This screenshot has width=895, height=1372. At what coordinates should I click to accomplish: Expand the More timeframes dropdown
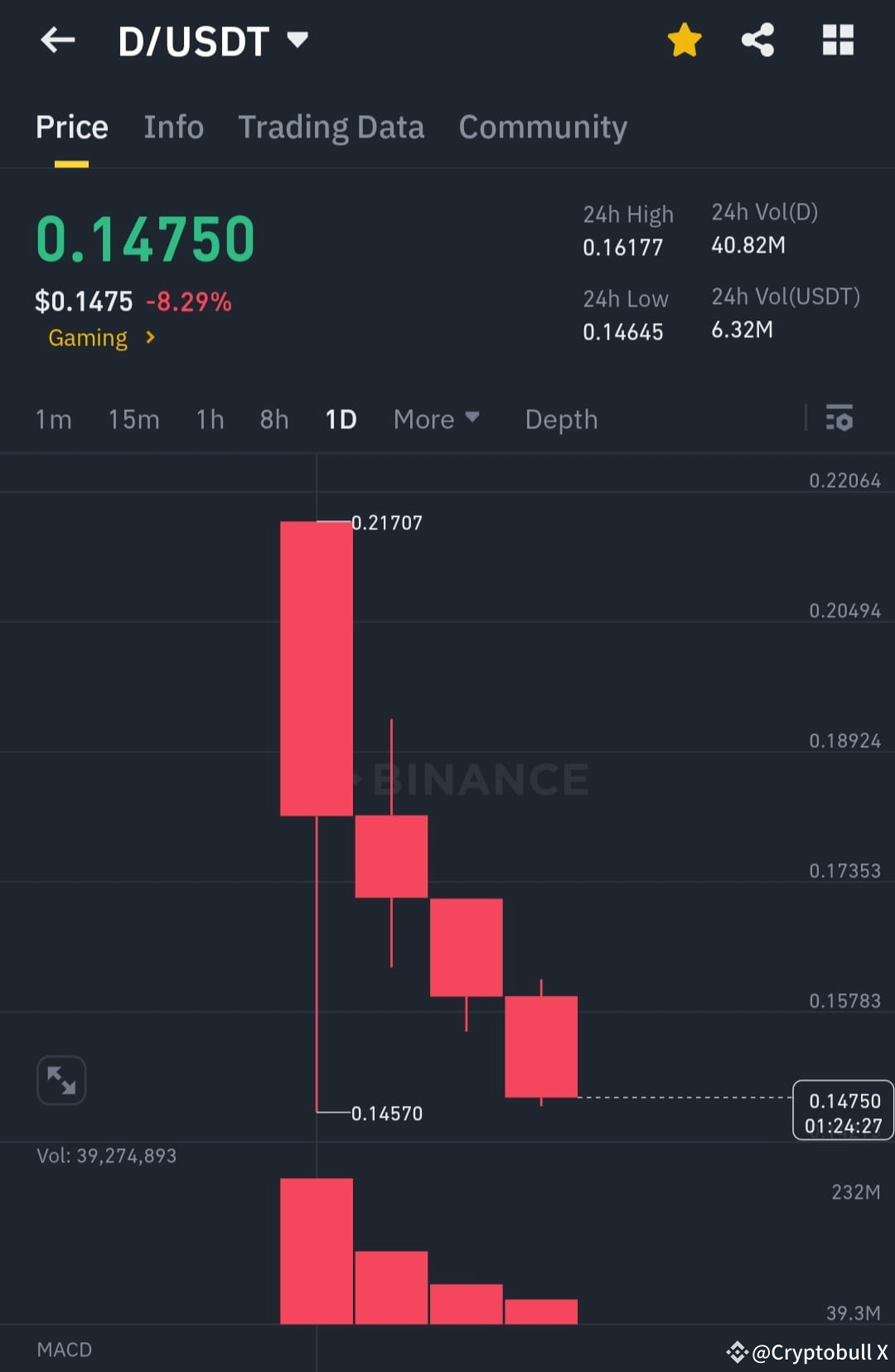(436, 419)
